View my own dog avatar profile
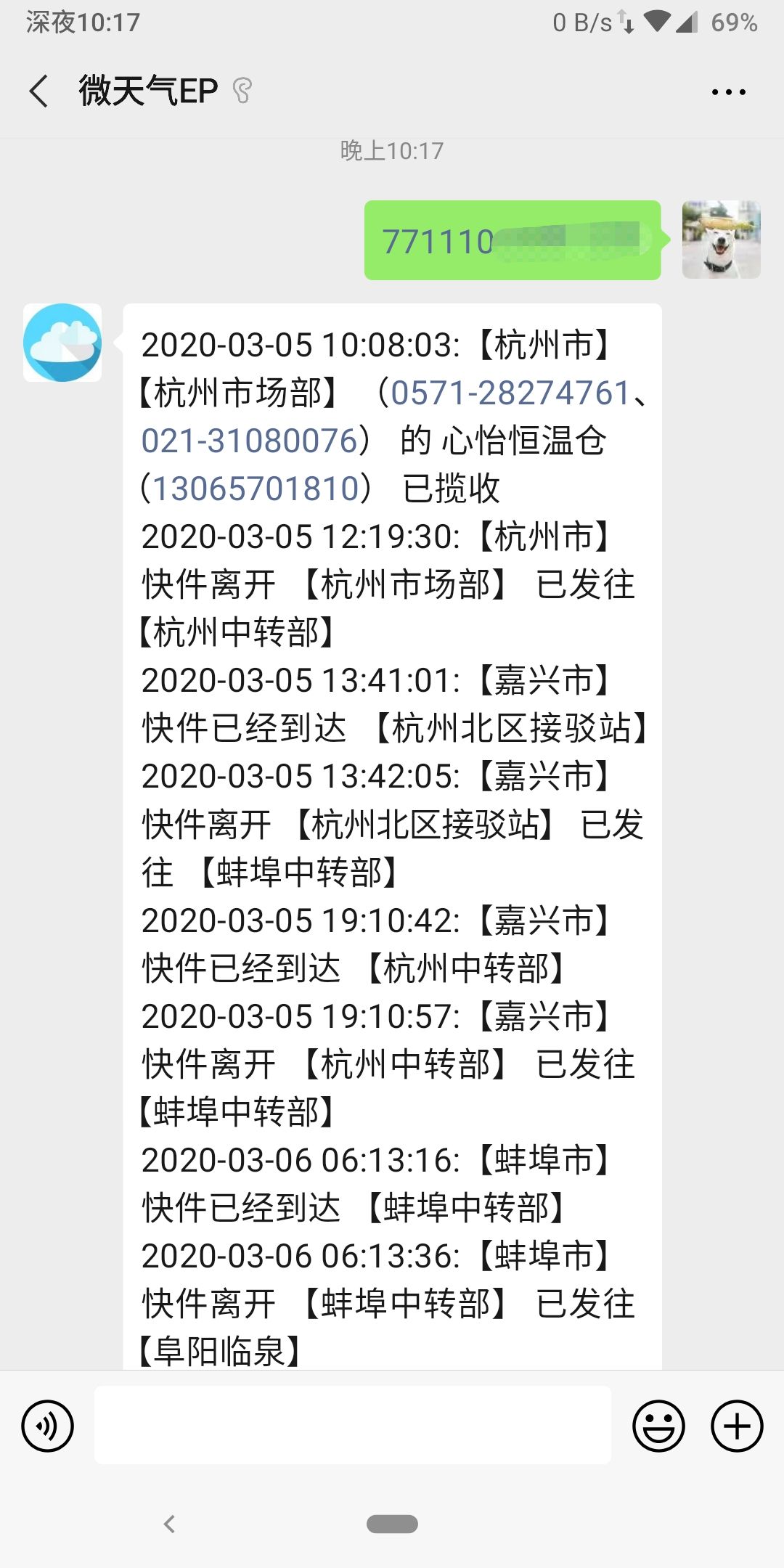The height and width of the screenshot is (1568, 784). click(721, 240)
